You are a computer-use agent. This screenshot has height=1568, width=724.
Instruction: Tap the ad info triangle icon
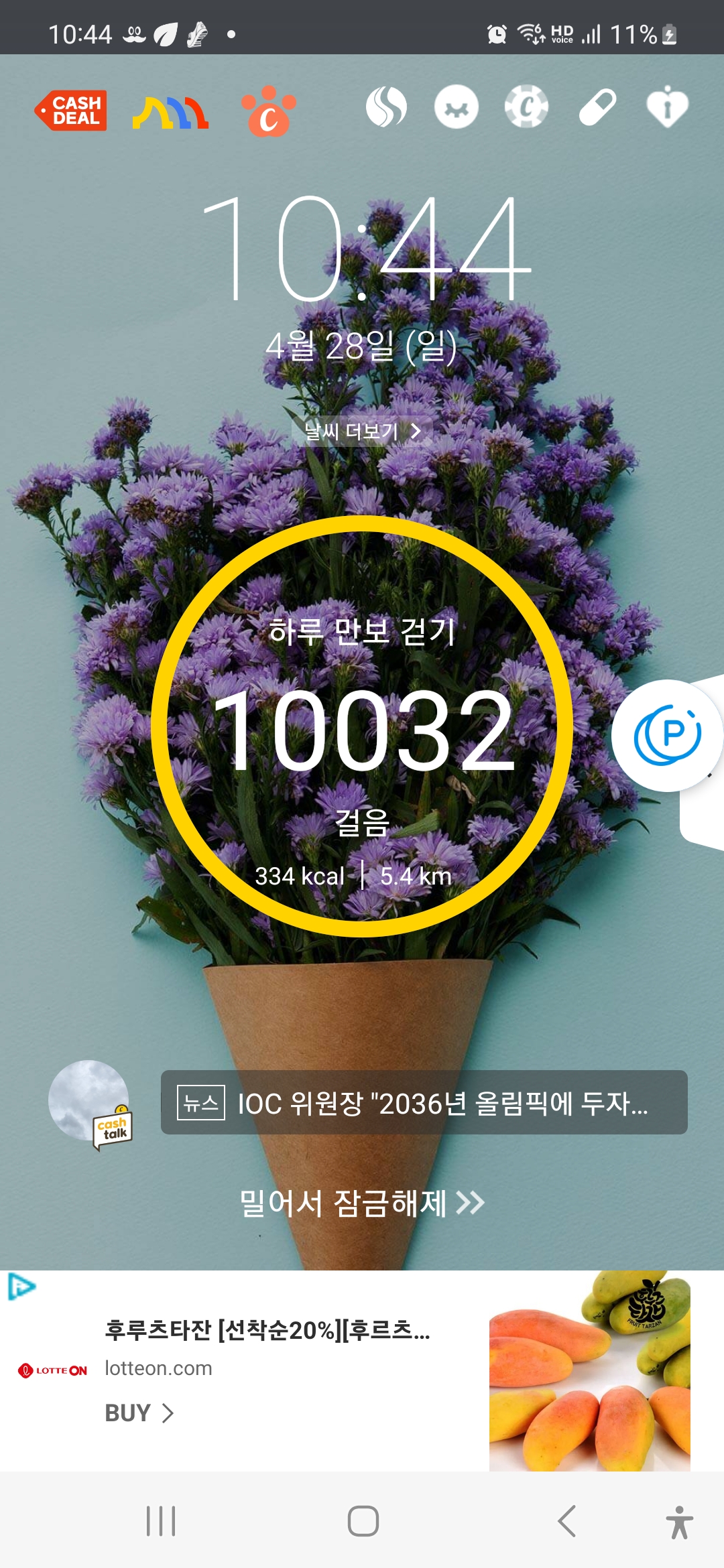pyautogui.click(x=21, y=1287)
